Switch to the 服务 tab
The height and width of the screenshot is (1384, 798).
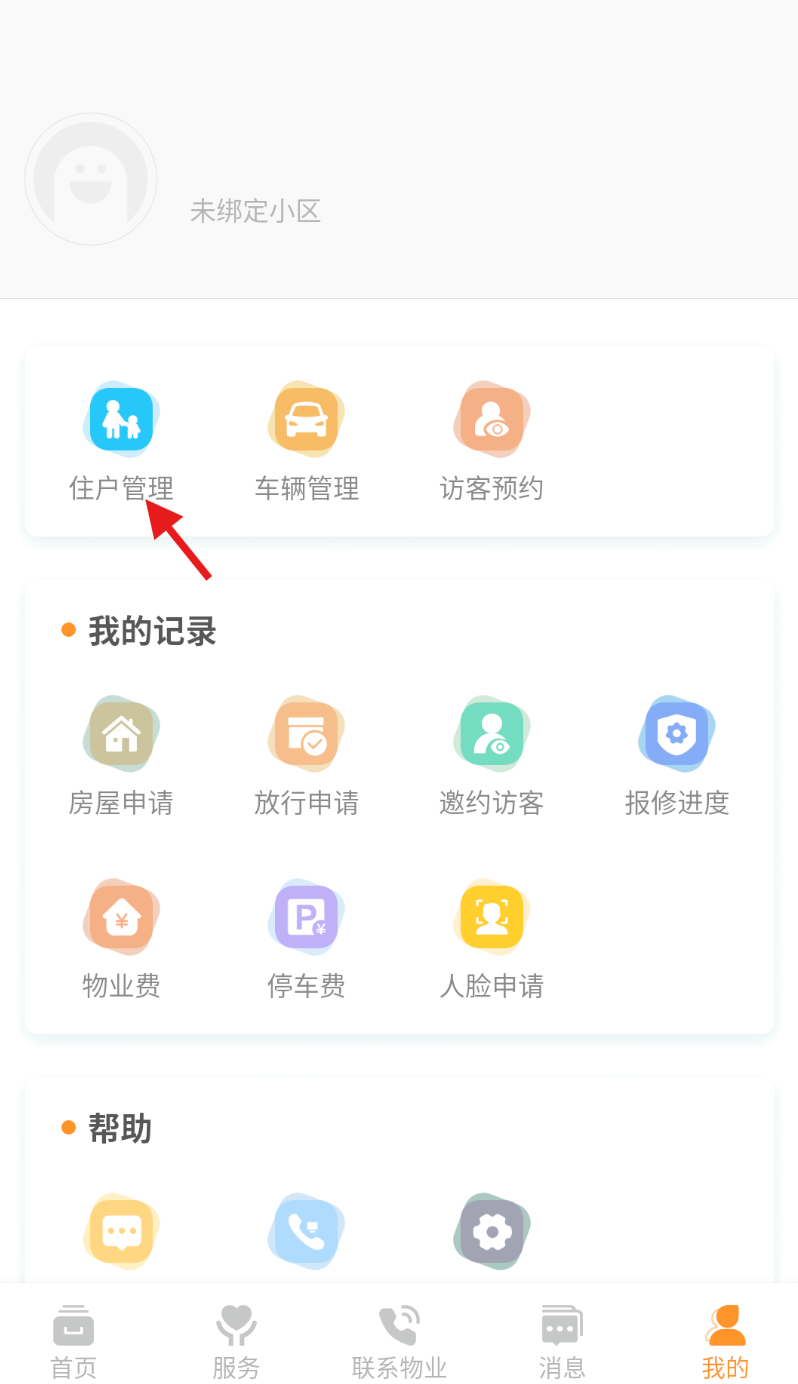click(236, 1341)
